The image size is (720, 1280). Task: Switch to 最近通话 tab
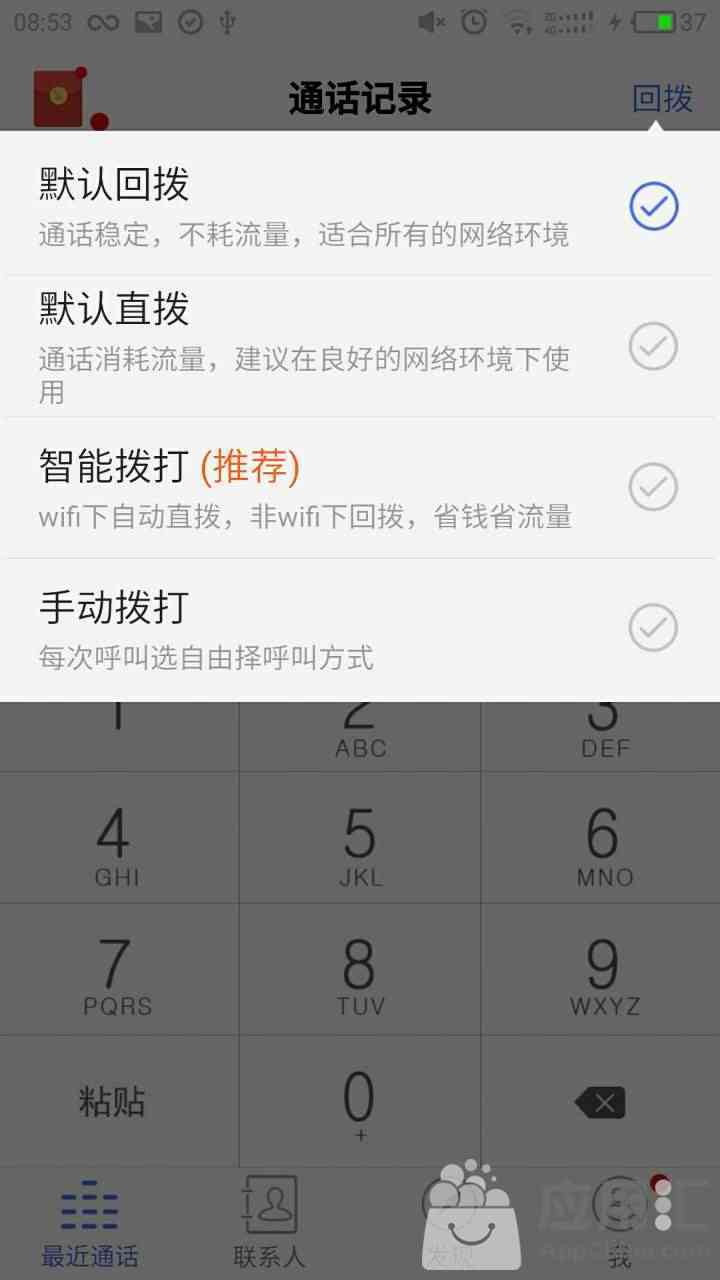(x=89, y=1222)
